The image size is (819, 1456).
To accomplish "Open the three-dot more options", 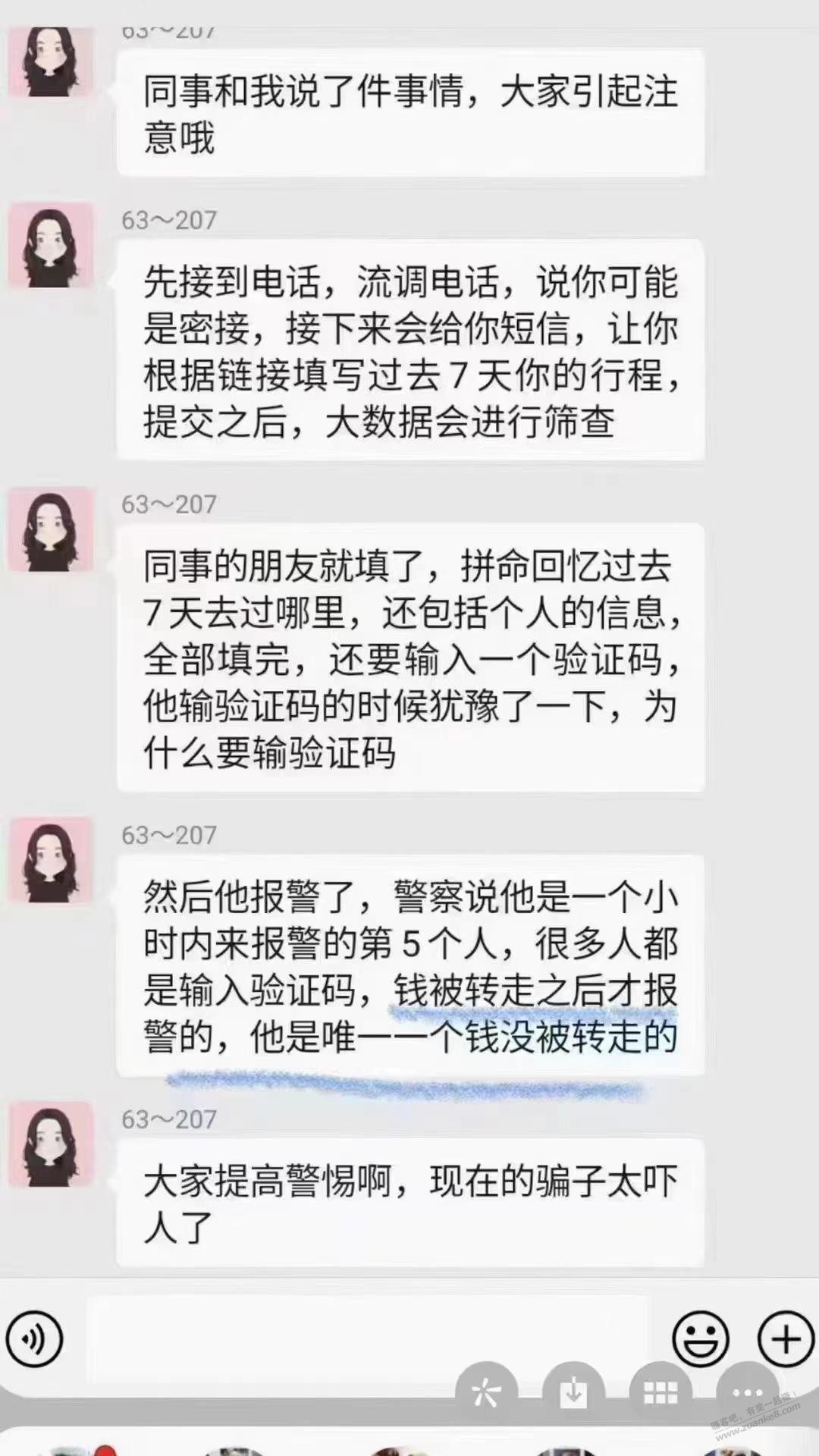I will (x=748, y=1392).
